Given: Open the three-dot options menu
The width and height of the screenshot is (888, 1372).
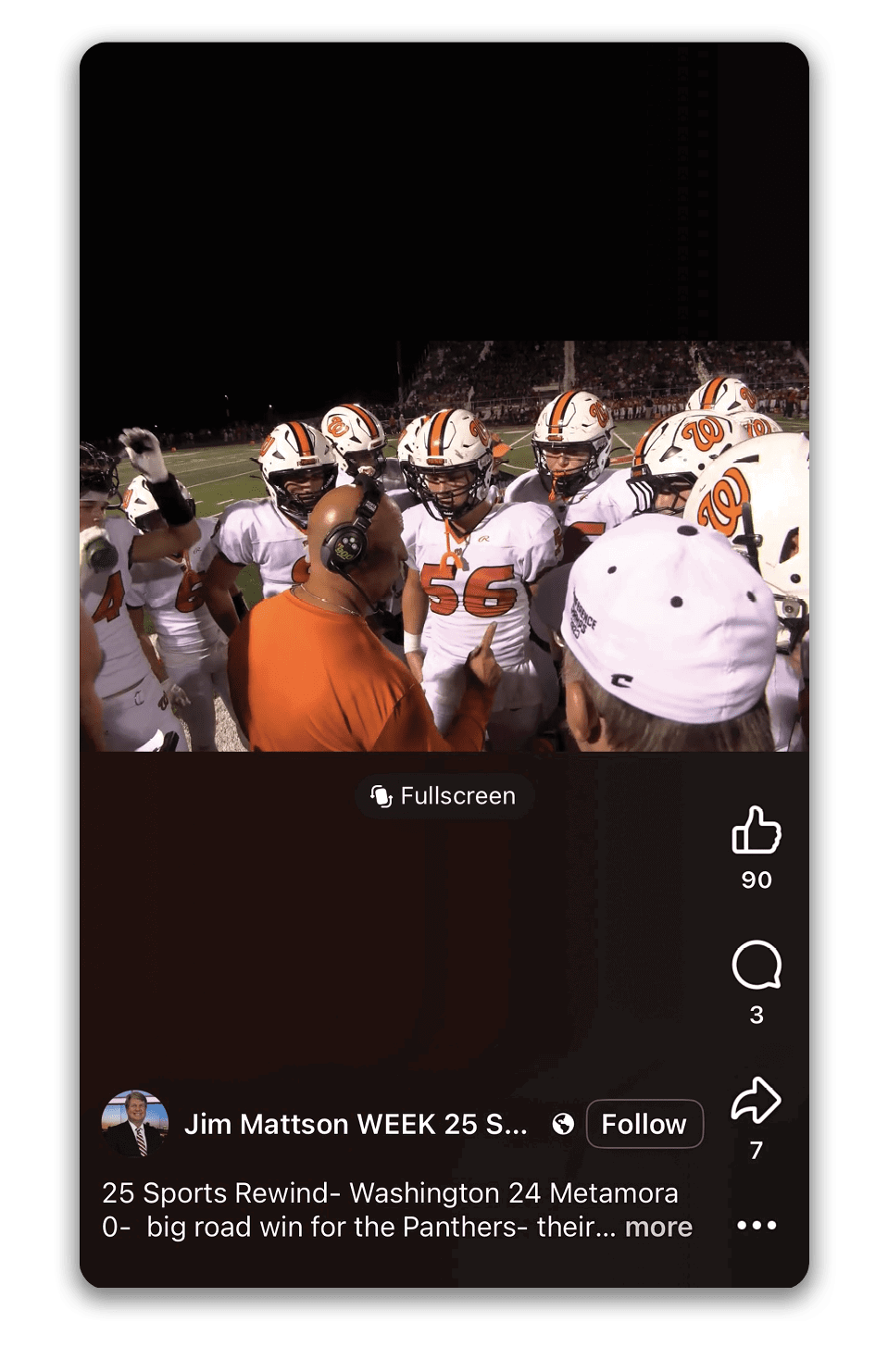Looking at the screenshot, I should pos(756,1226).
